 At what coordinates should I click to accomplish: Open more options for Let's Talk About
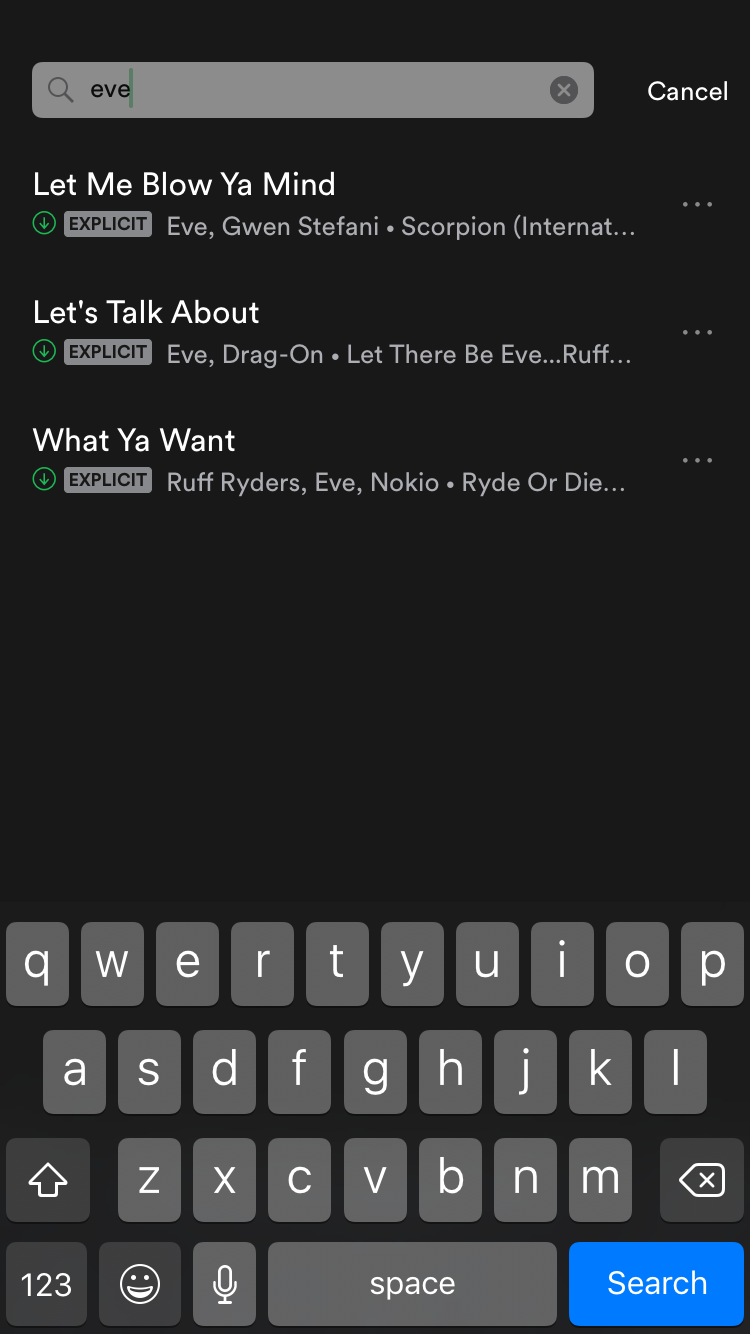pyautogui.click(x=697, y=333)
